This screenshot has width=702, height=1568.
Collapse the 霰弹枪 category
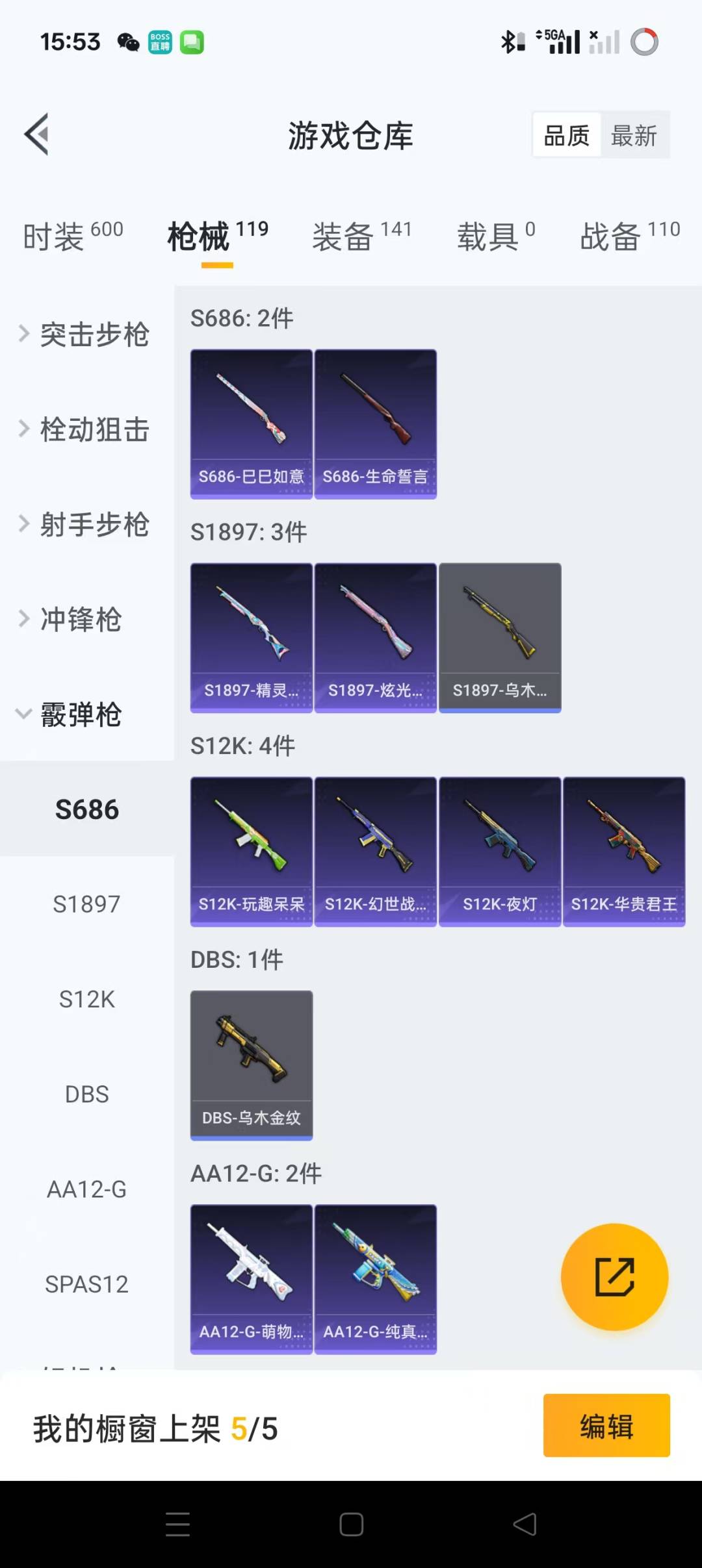tap(71, 714)
